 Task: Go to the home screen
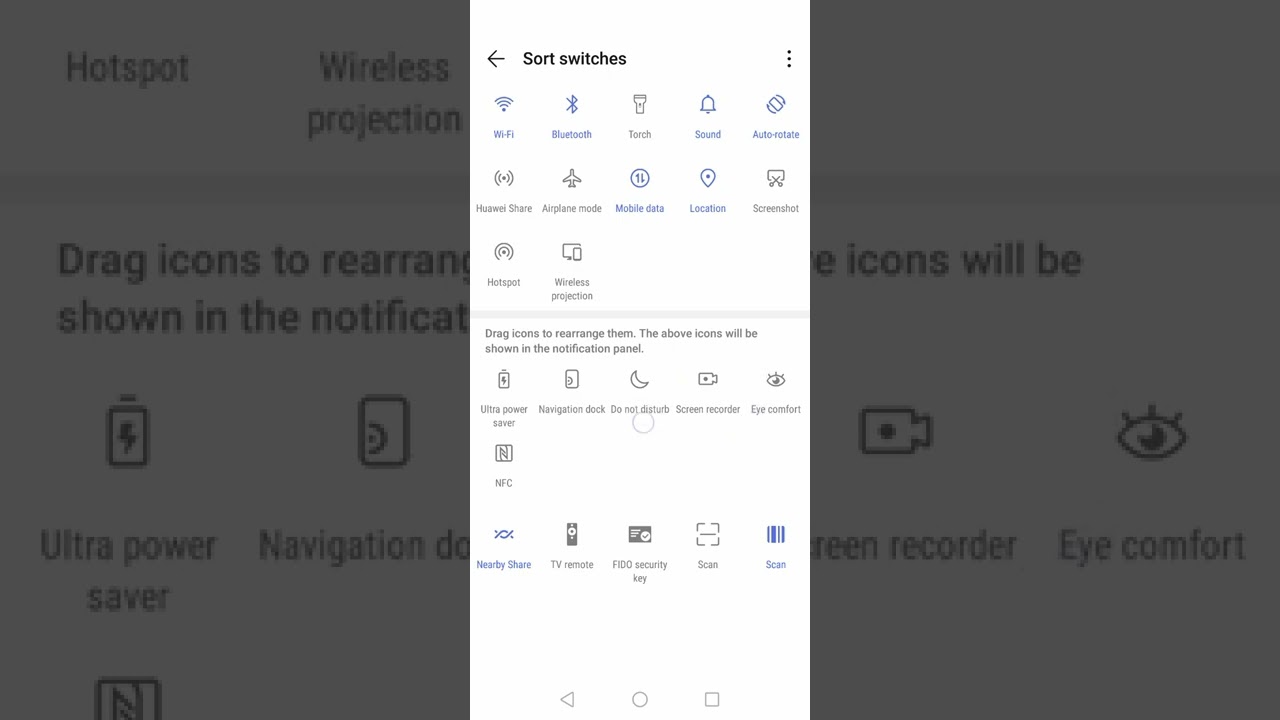click(640, 699)
